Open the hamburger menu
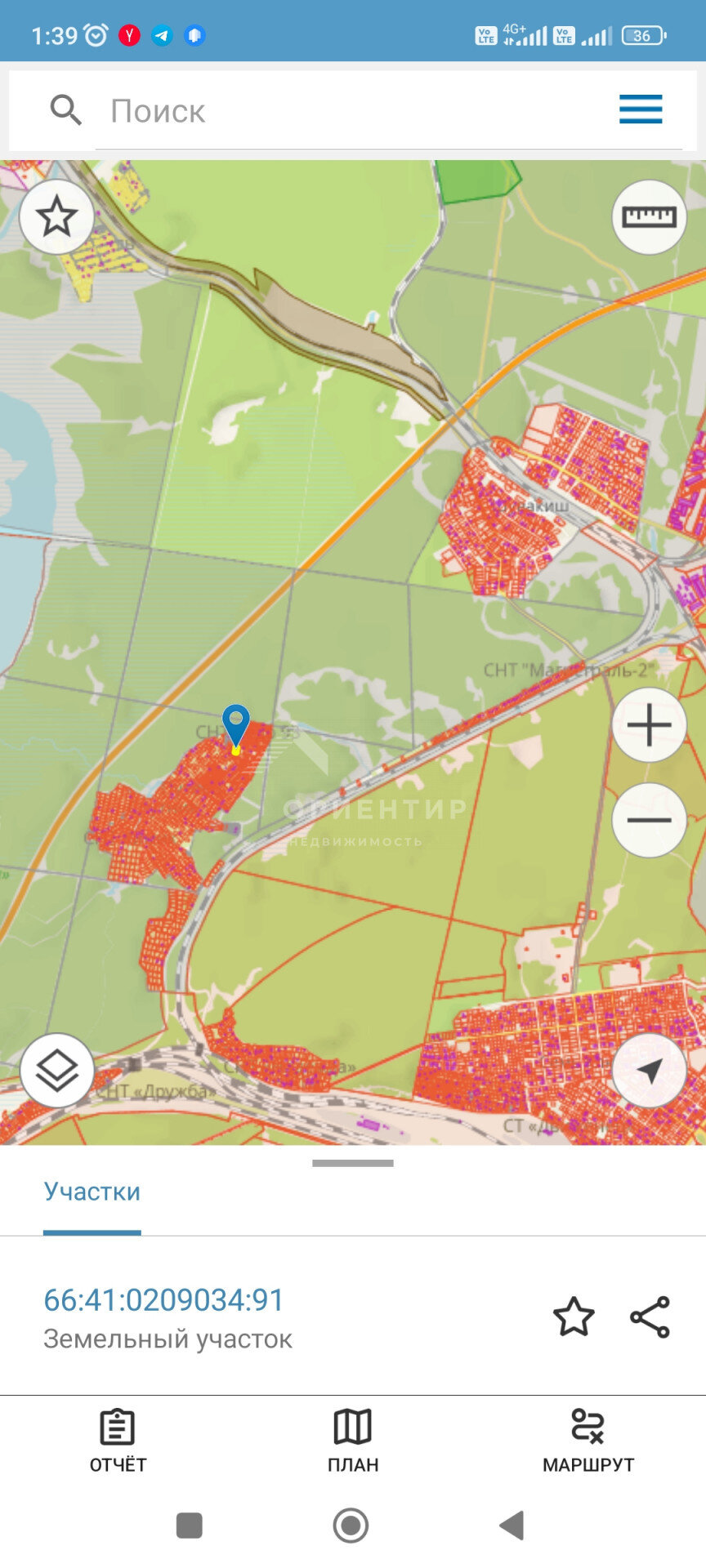706x1568 pixels. click(640, 109)
